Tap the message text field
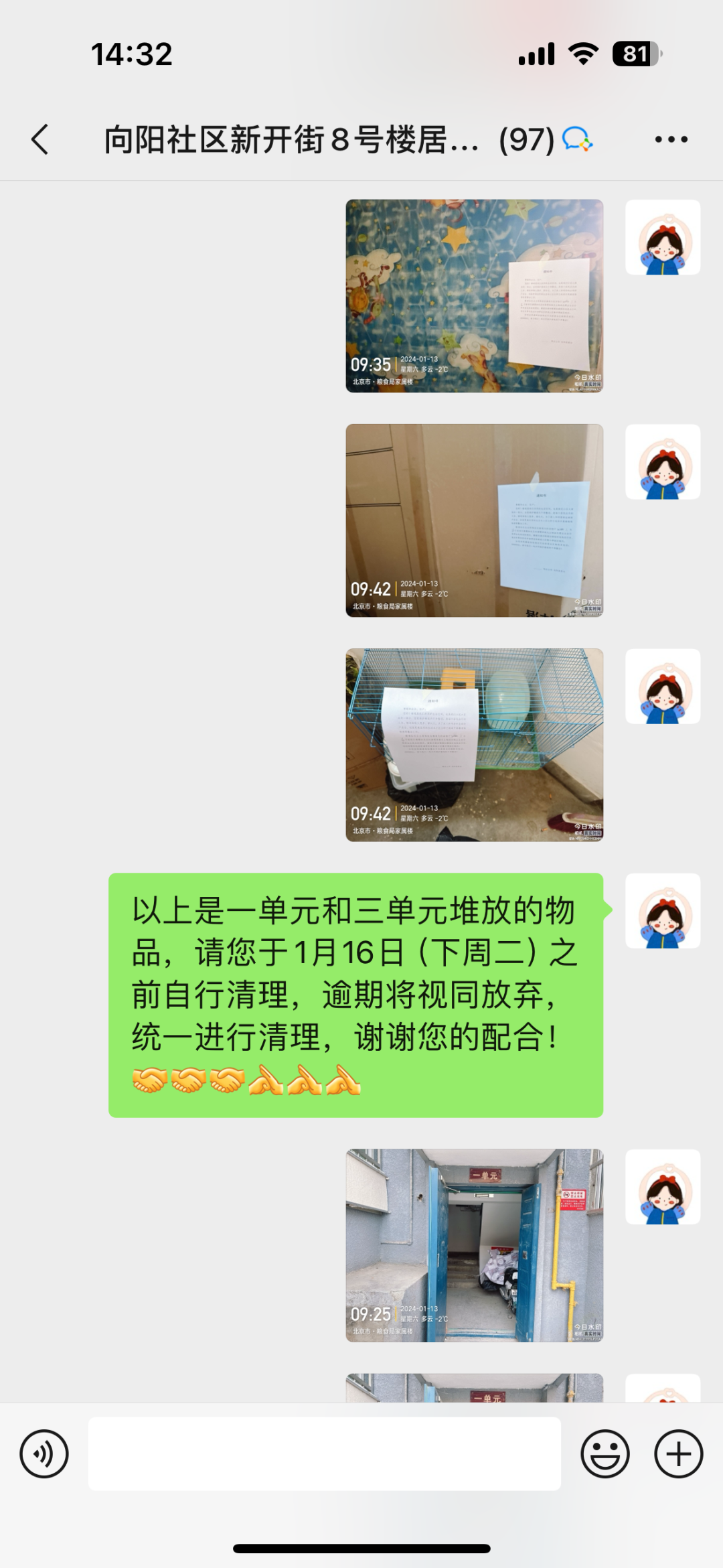Viewport: 723px width, 1568px height. [x=324, y=1453]
